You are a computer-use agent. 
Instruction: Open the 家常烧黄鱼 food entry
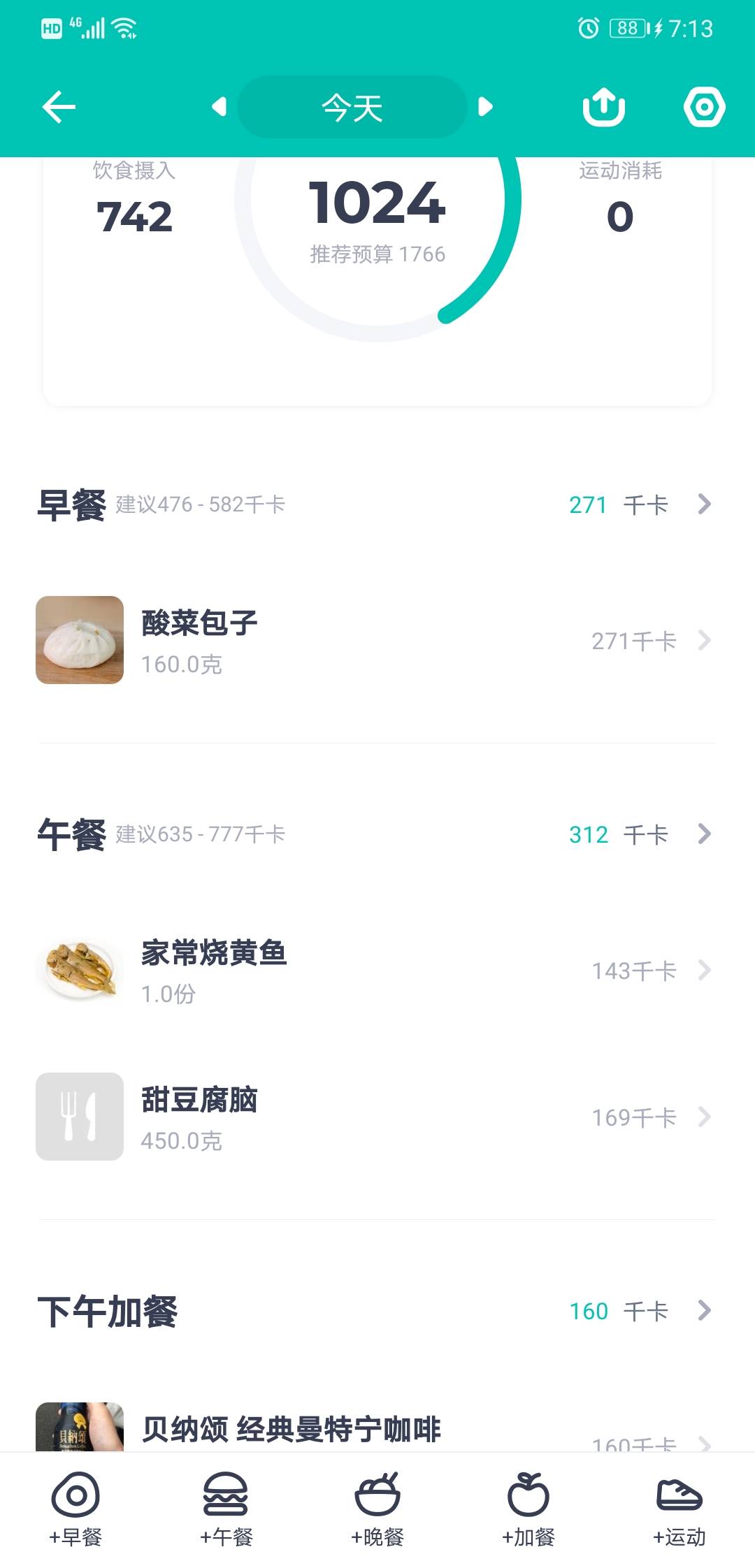point(376,970)
